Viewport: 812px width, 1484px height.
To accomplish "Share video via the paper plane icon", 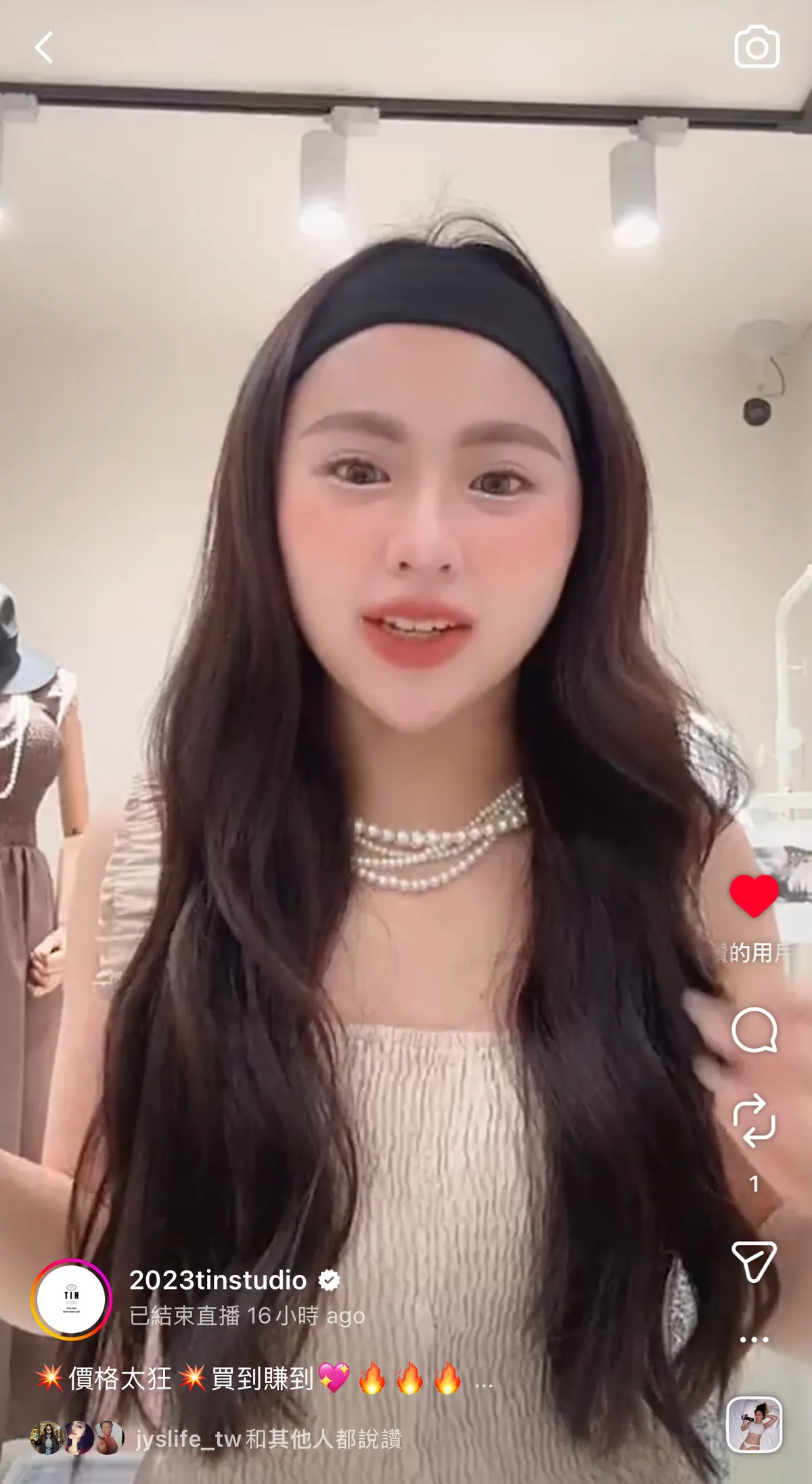I will pyautogui.click(x=754, y=1261).
